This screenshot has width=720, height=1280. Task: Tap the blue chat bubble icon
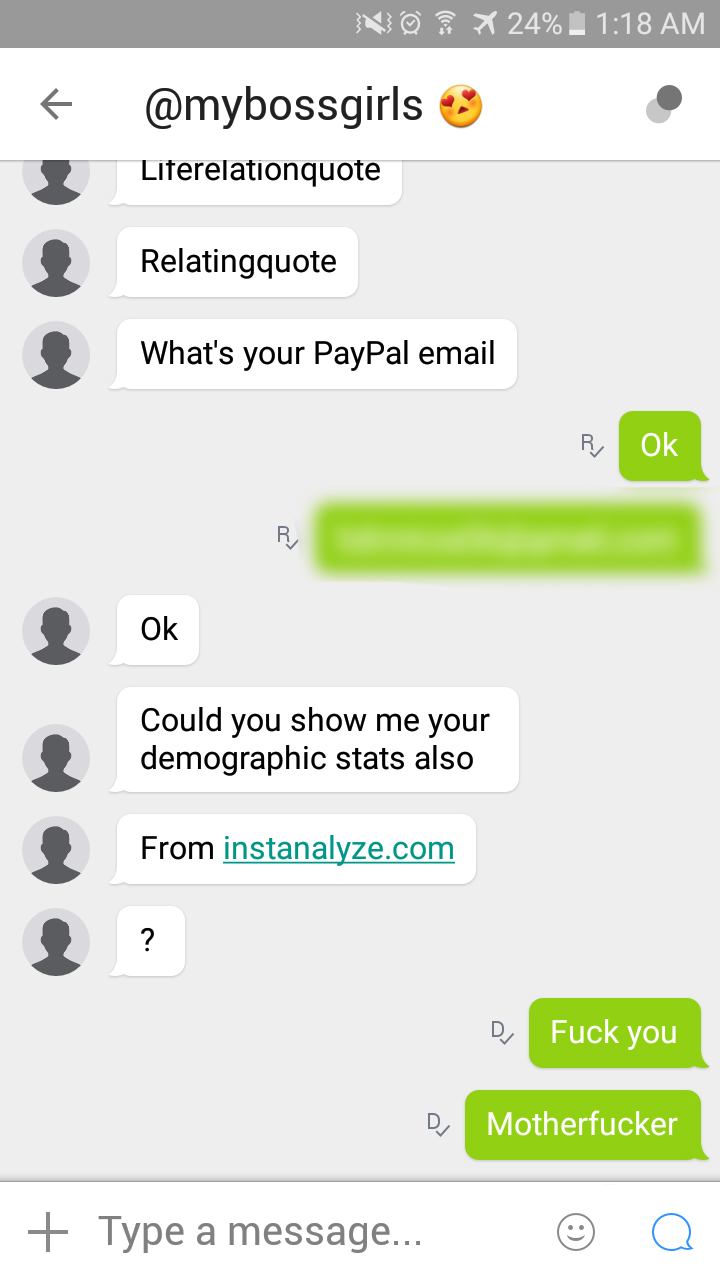click(671, 1232)
